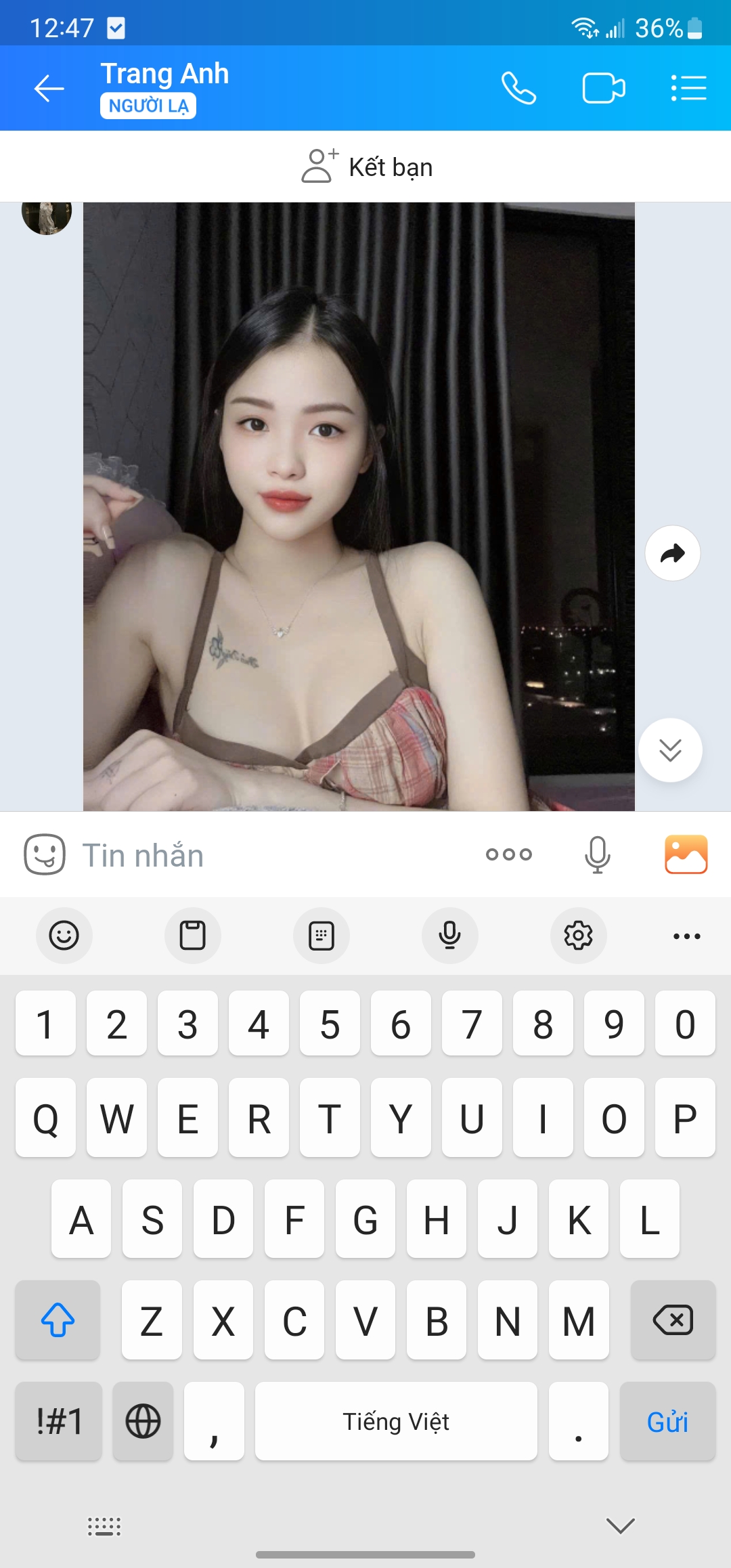The image size is (731, 1568).
Task: Open the keyboard emoji panel
Action: (x=64, y=936)
